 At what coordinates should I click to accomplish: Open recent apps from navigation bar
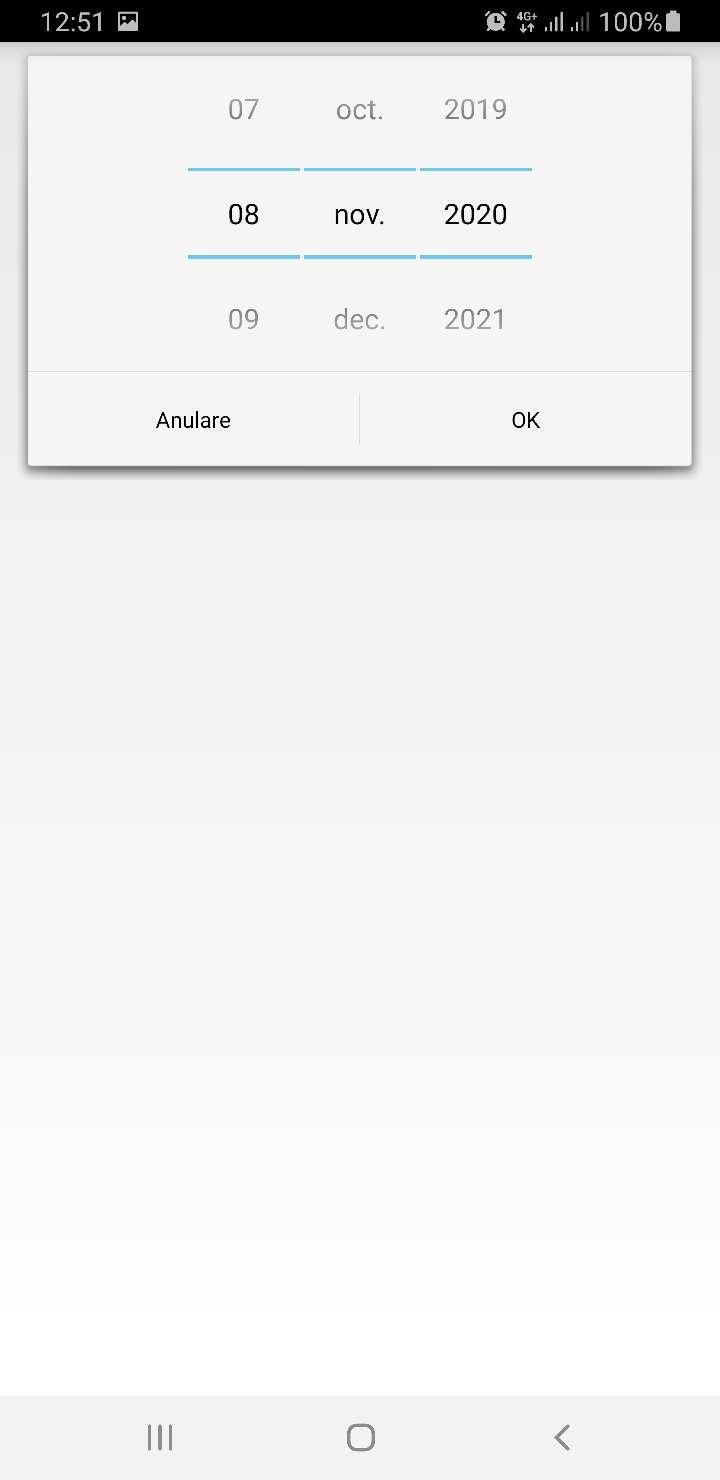point(160,1438)
